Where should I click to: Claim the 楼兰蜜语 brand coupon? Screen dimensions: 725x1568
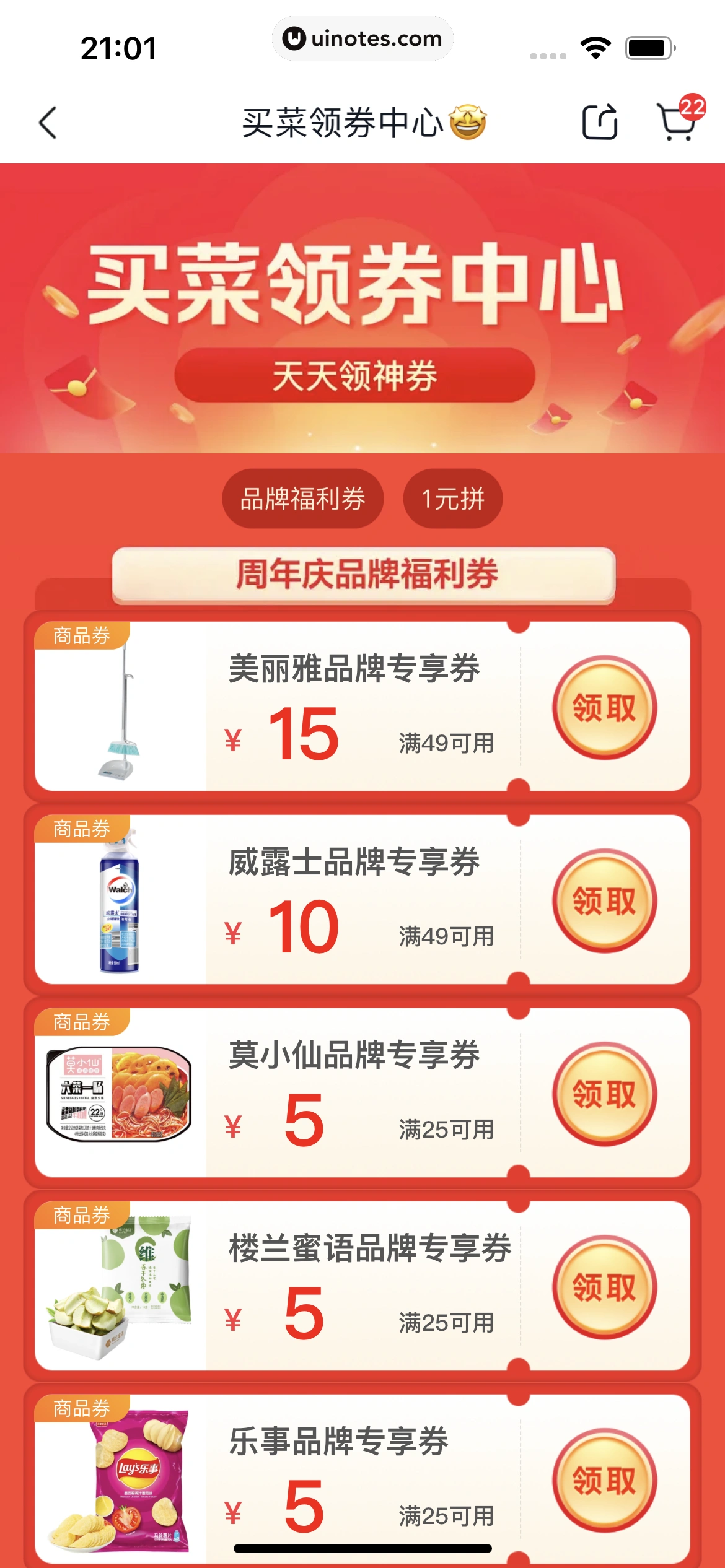coord(604,1287)
